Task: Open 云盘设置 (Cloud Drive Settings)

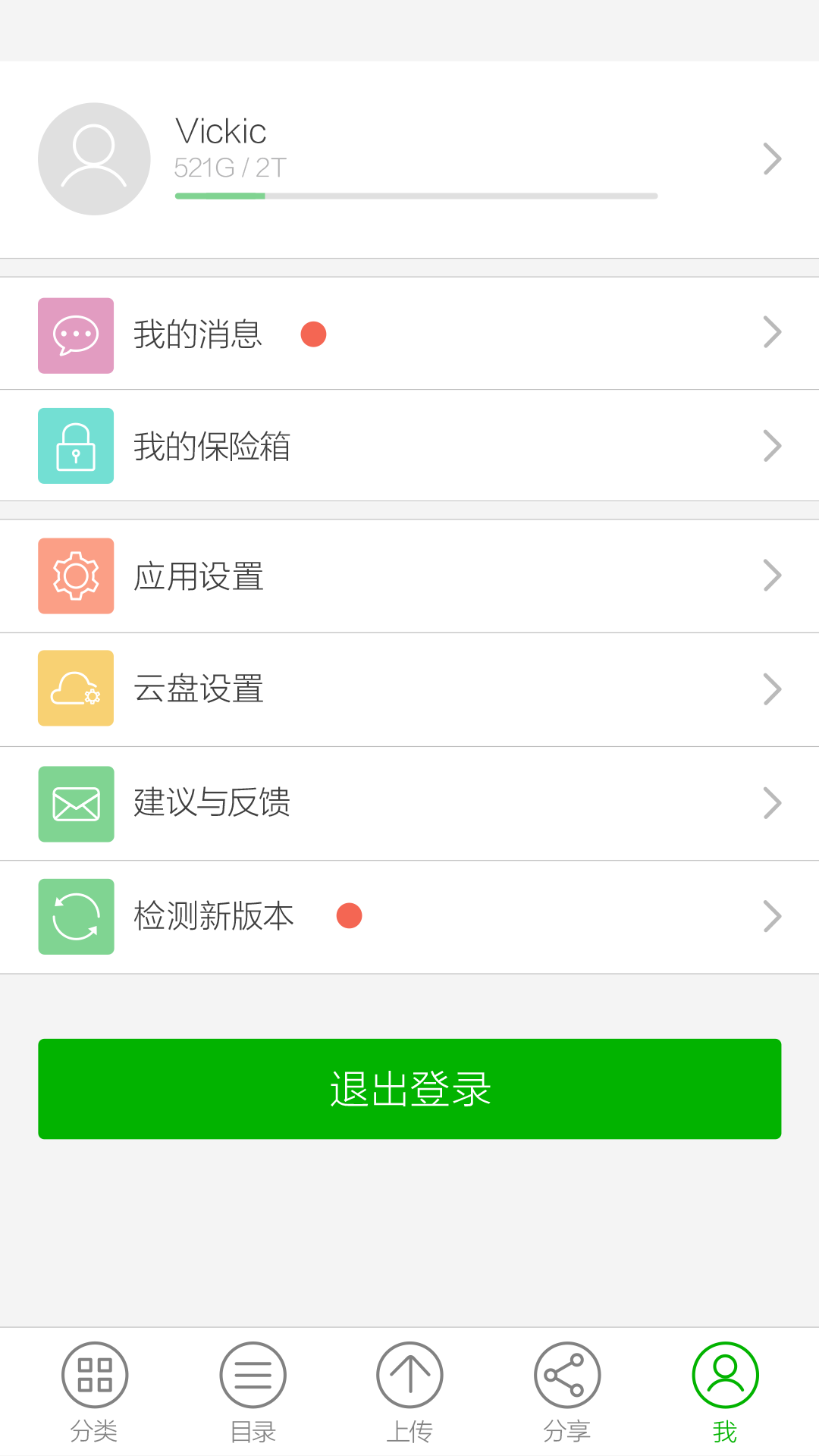Action: point(409,689)
